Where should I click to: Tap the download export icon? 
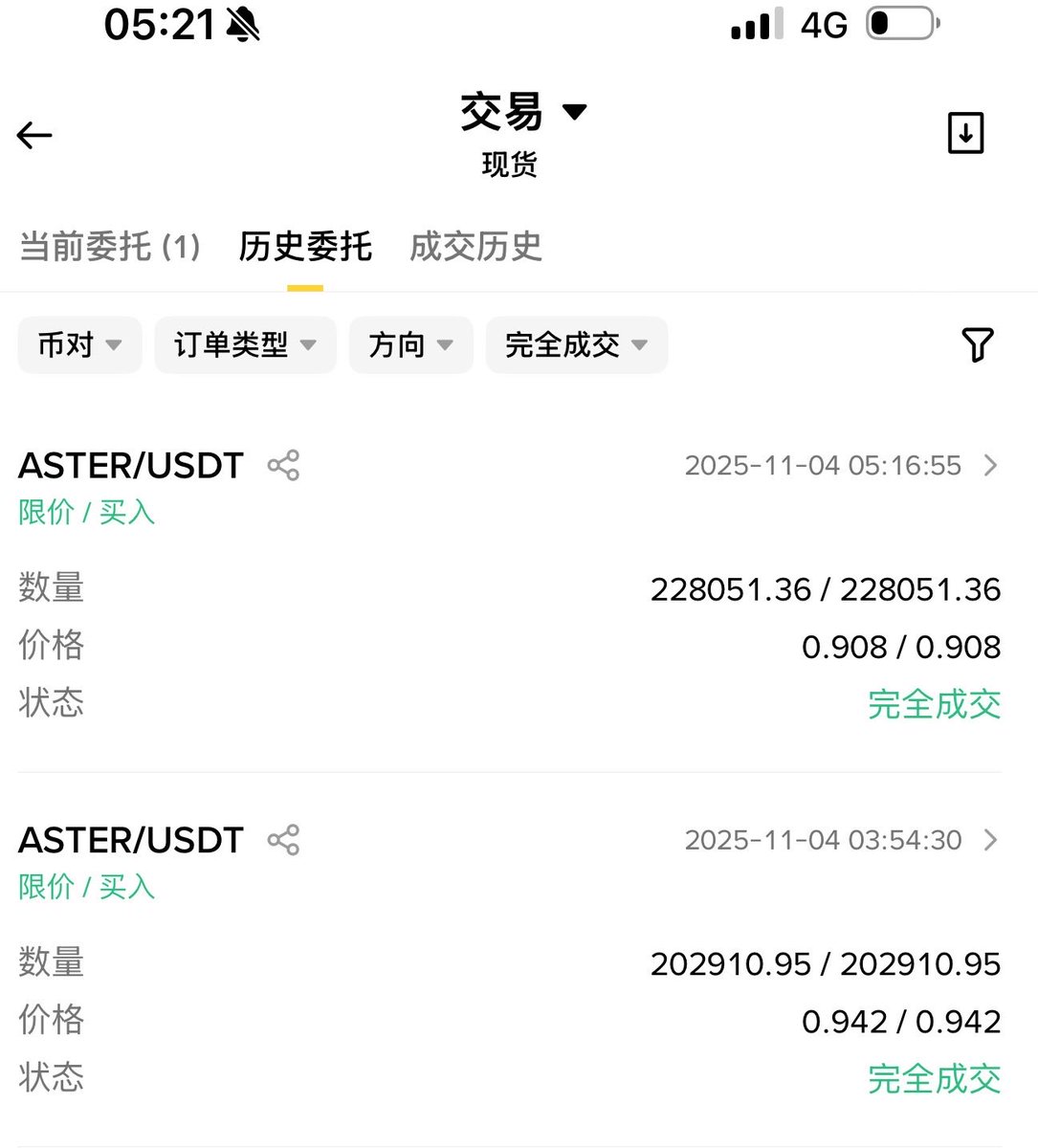coord(965,133)
